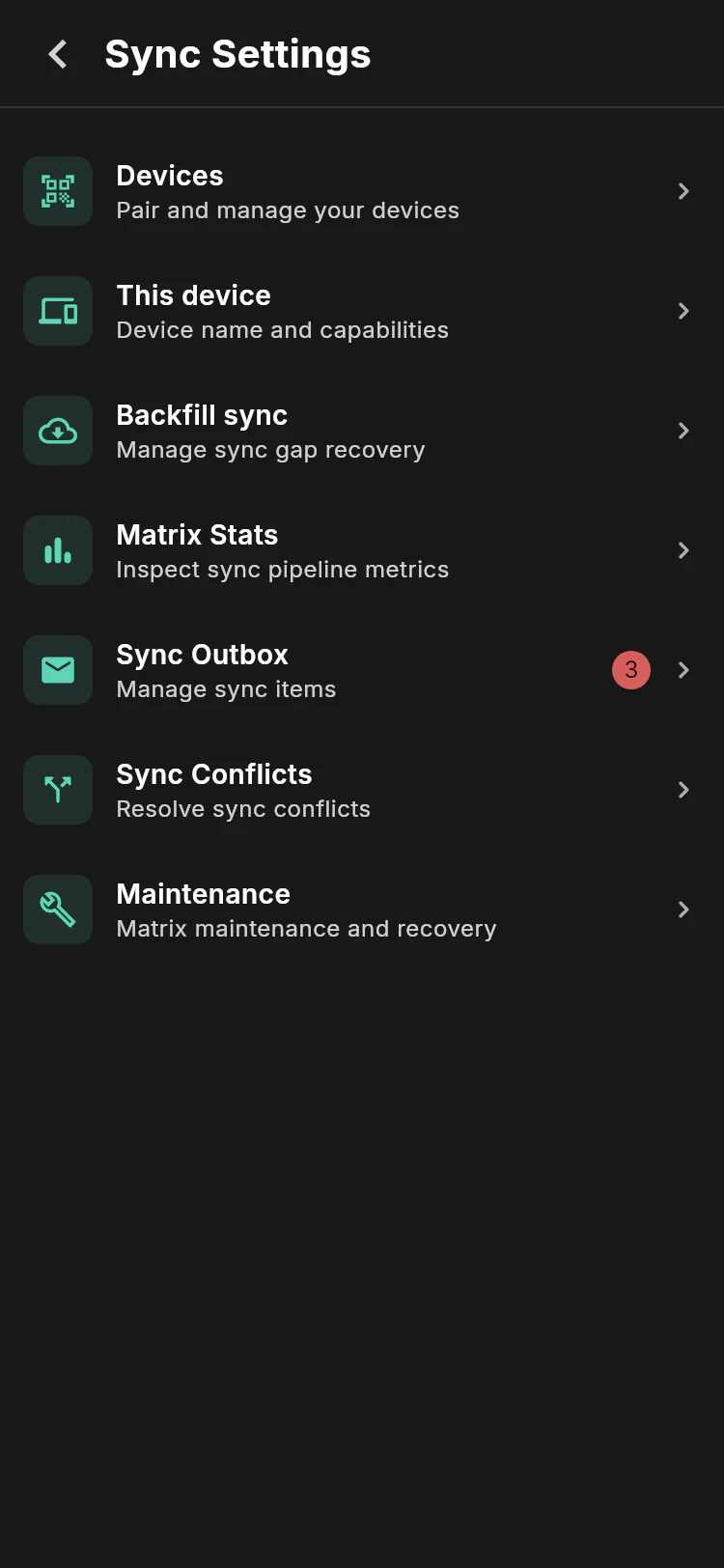This screenshot has height=1568, width=724.
Task: Open Backfill sync options
Action: point(362,431)
